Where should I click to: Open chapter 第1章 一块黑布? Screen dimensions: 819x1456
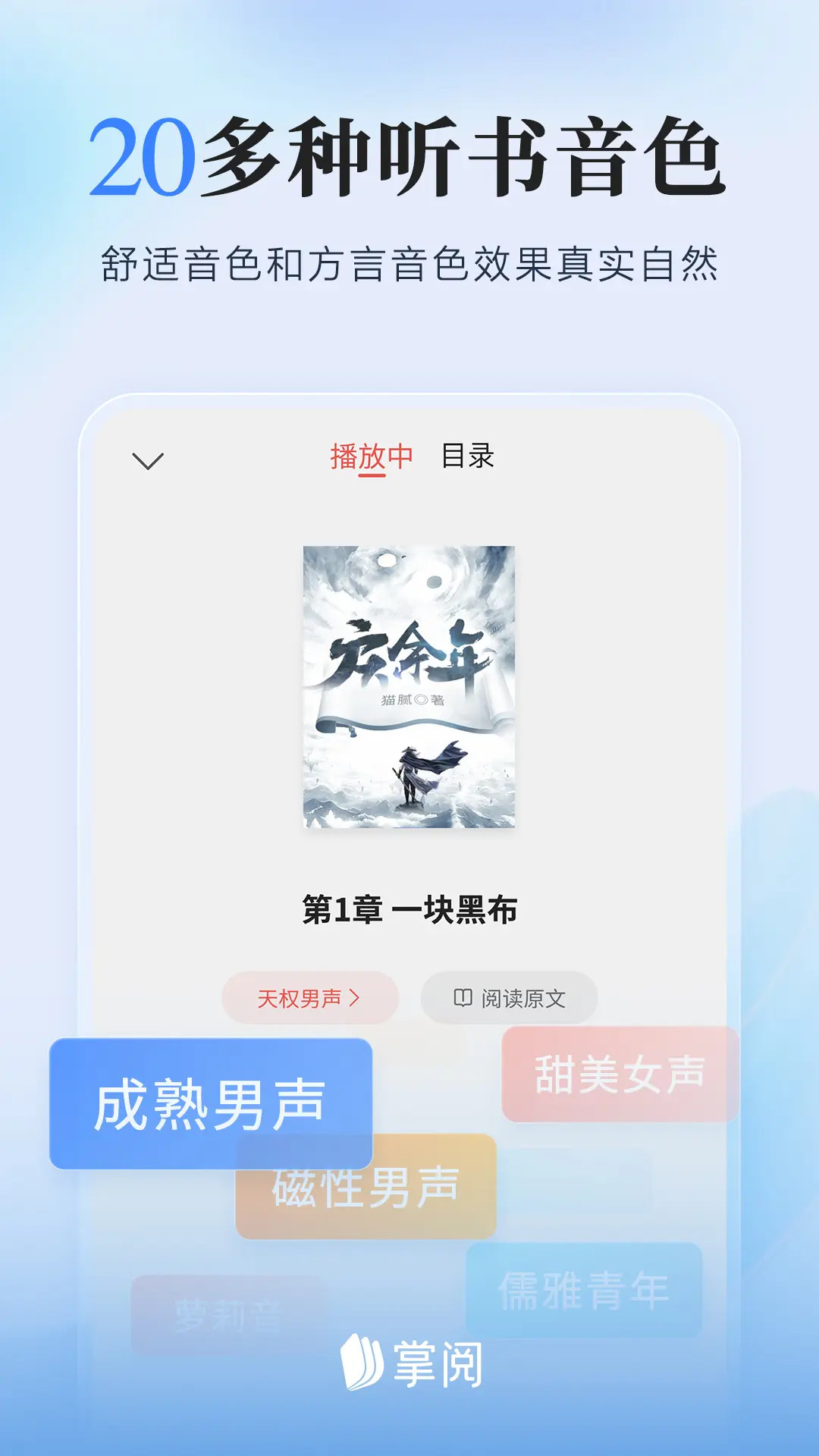(x=409, y=910)
